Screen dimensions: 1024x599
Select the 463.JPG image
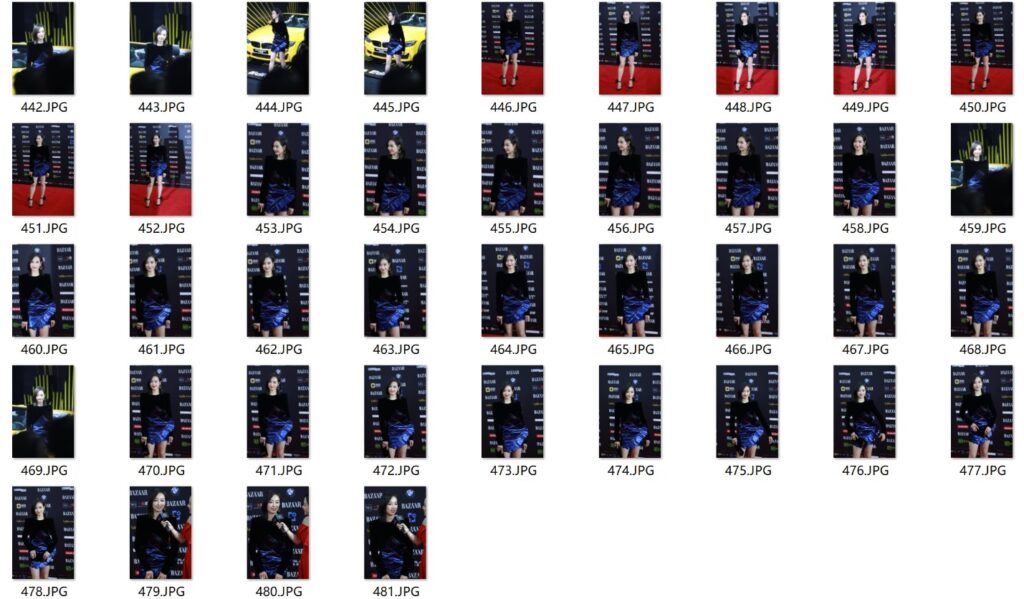[395, 290]
